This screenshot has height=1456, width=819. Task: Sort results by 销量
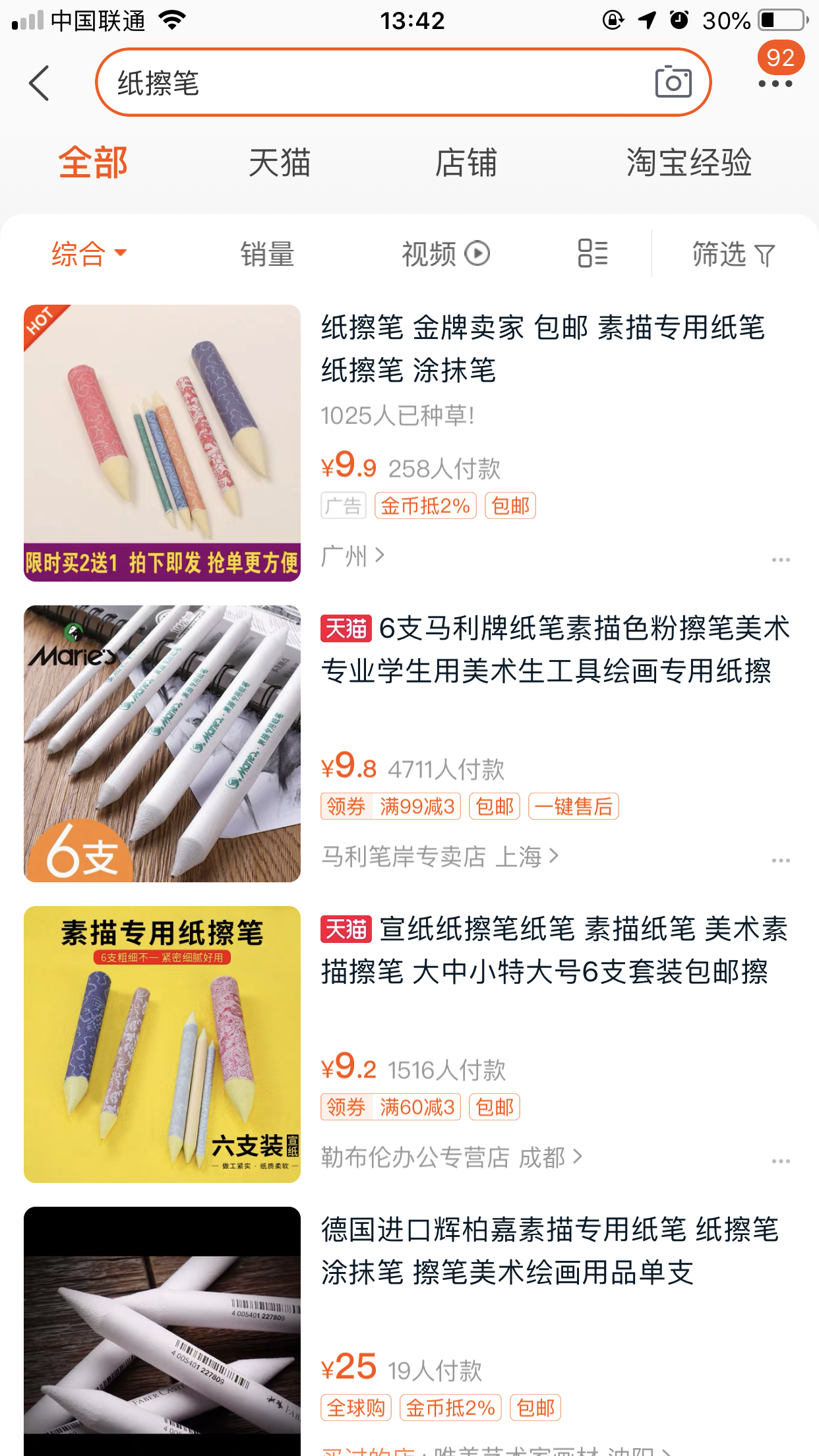pyautogui.click(x=267, y=254)
